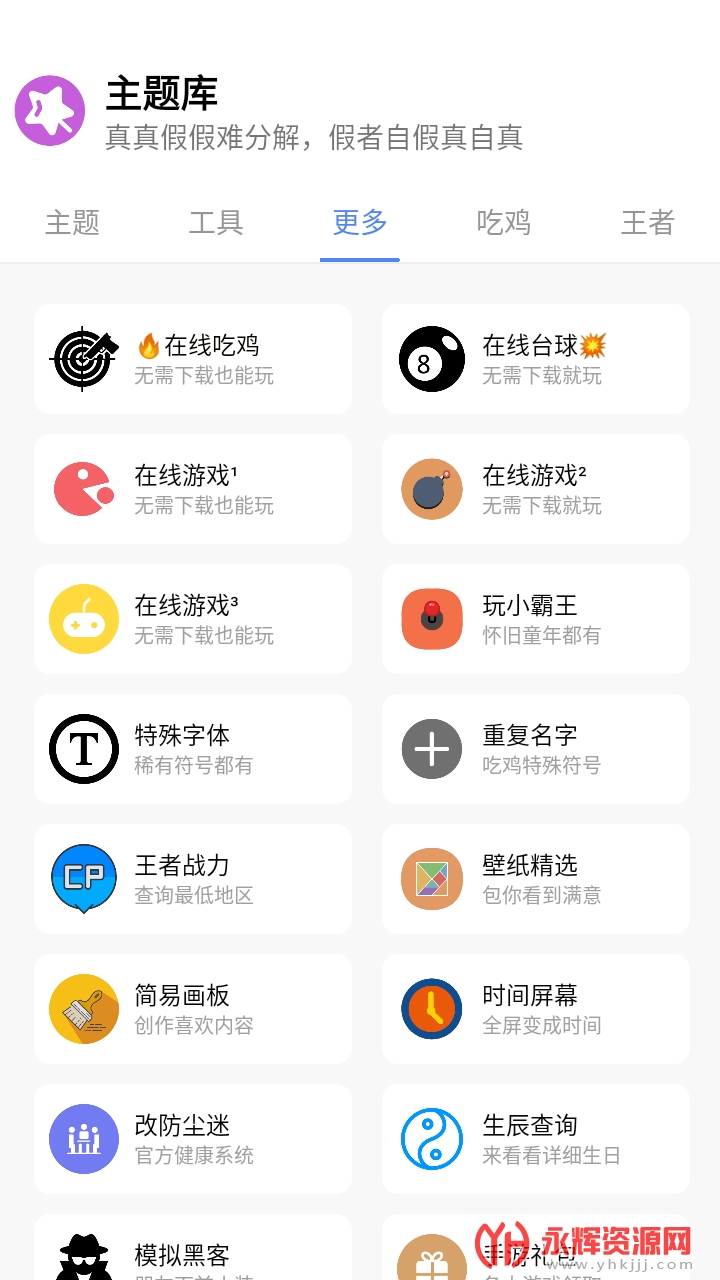Image resolution: width=720 pixels, height=1280 pixels.
Task: Switch to the 工具 tab
Action: pos(216,222)
